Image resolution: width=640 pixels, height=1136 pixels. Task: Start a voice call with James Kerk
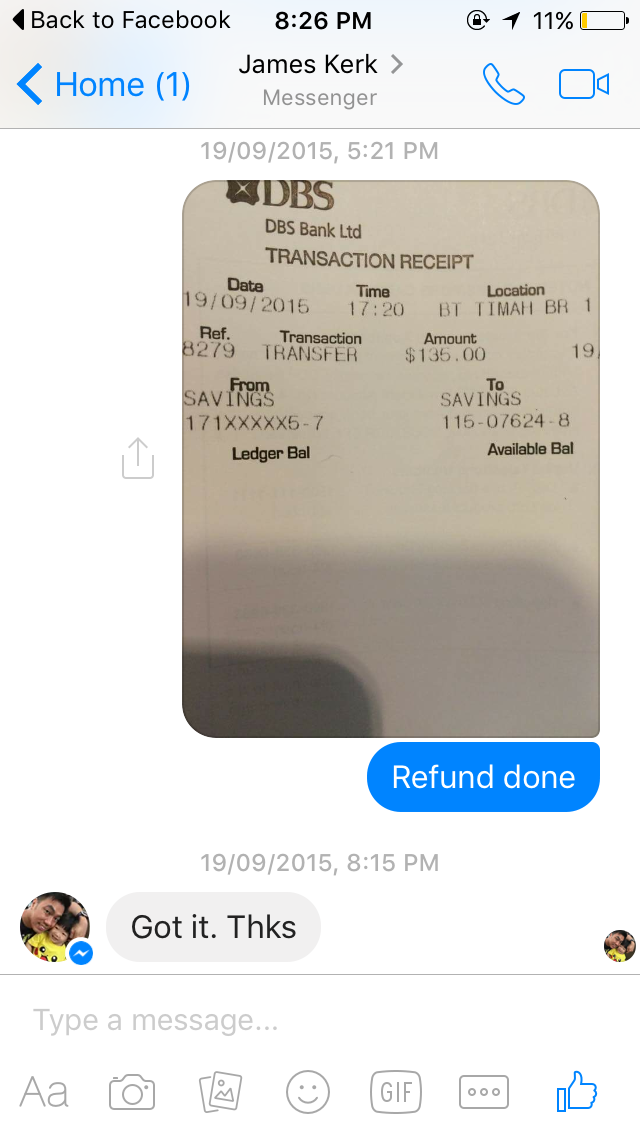click(504, 84)
